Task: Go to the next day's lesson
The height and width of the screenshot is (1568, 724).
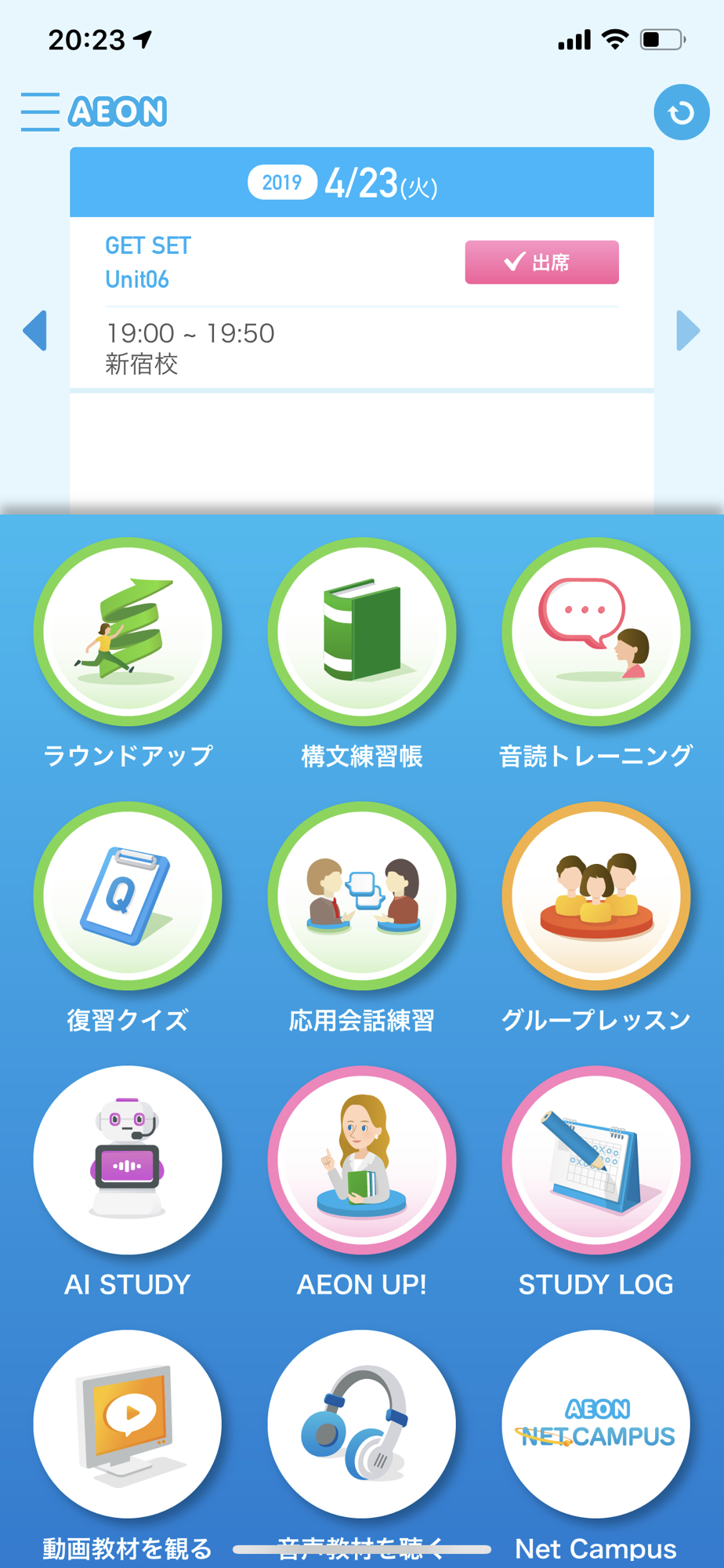Action: 687,330
